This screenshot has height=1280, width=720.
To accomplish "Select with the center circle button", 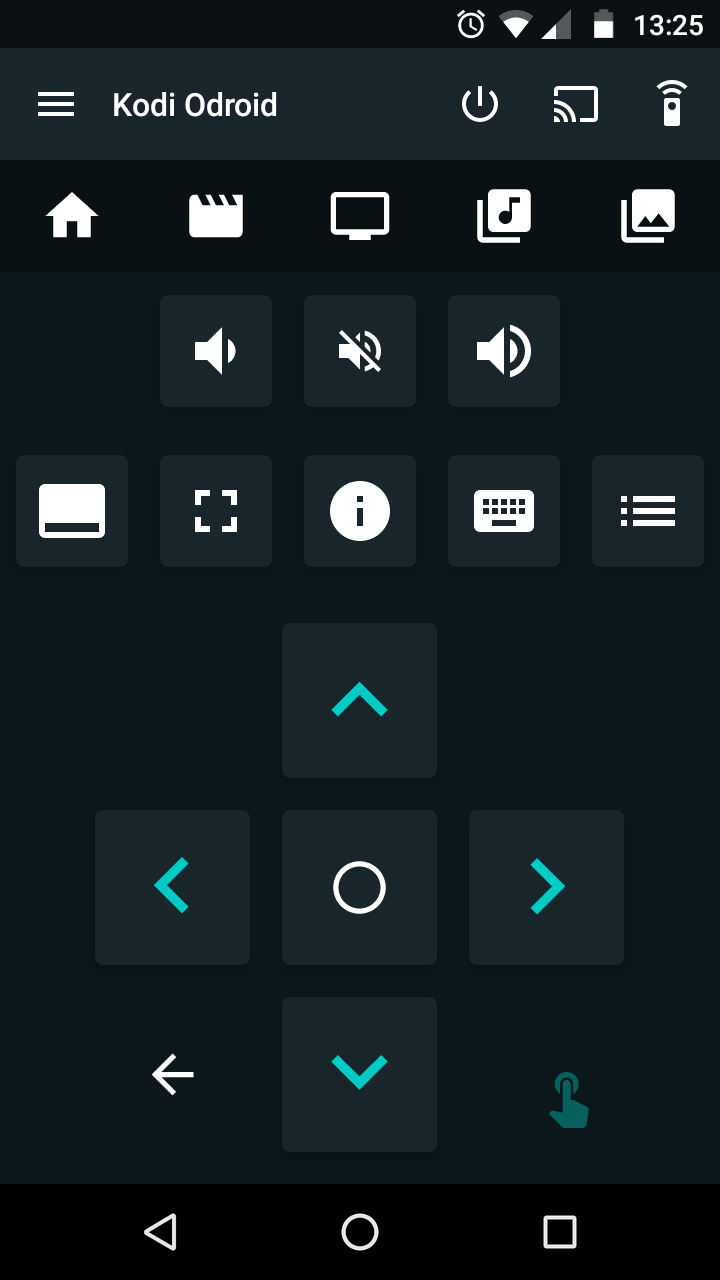I will (359, 887).
